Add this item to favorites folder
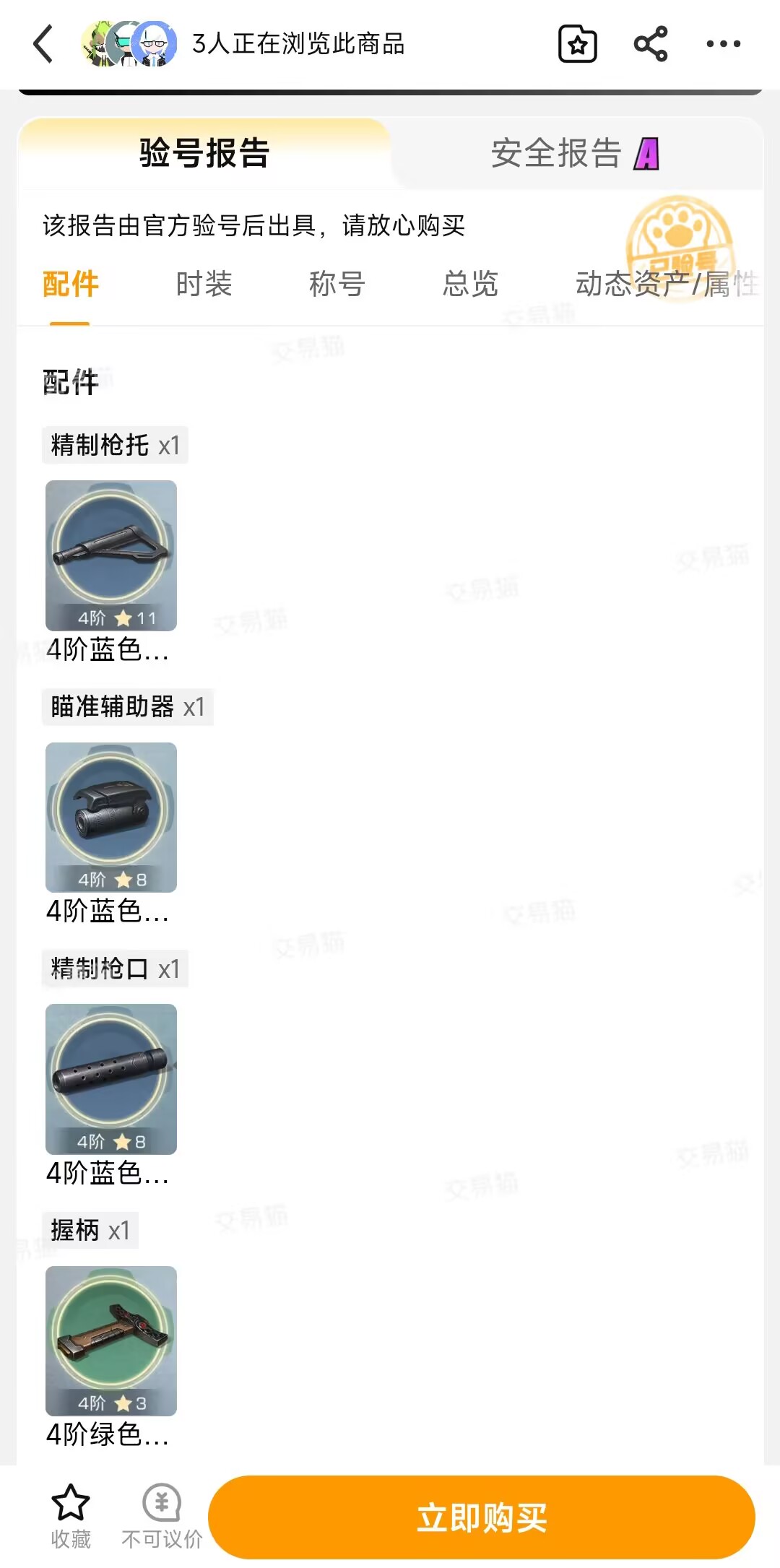780x1568 pixels. (x=577, y=44)
